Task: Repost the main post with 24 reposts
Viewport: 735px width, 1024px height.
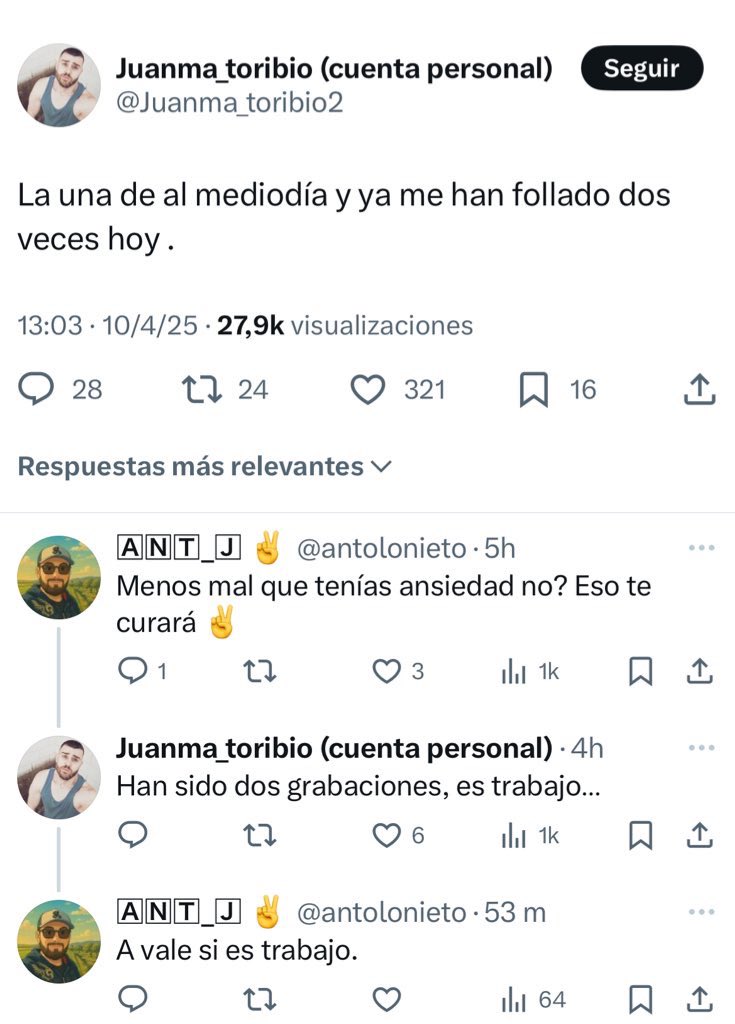Action: (x=202, y=389)
